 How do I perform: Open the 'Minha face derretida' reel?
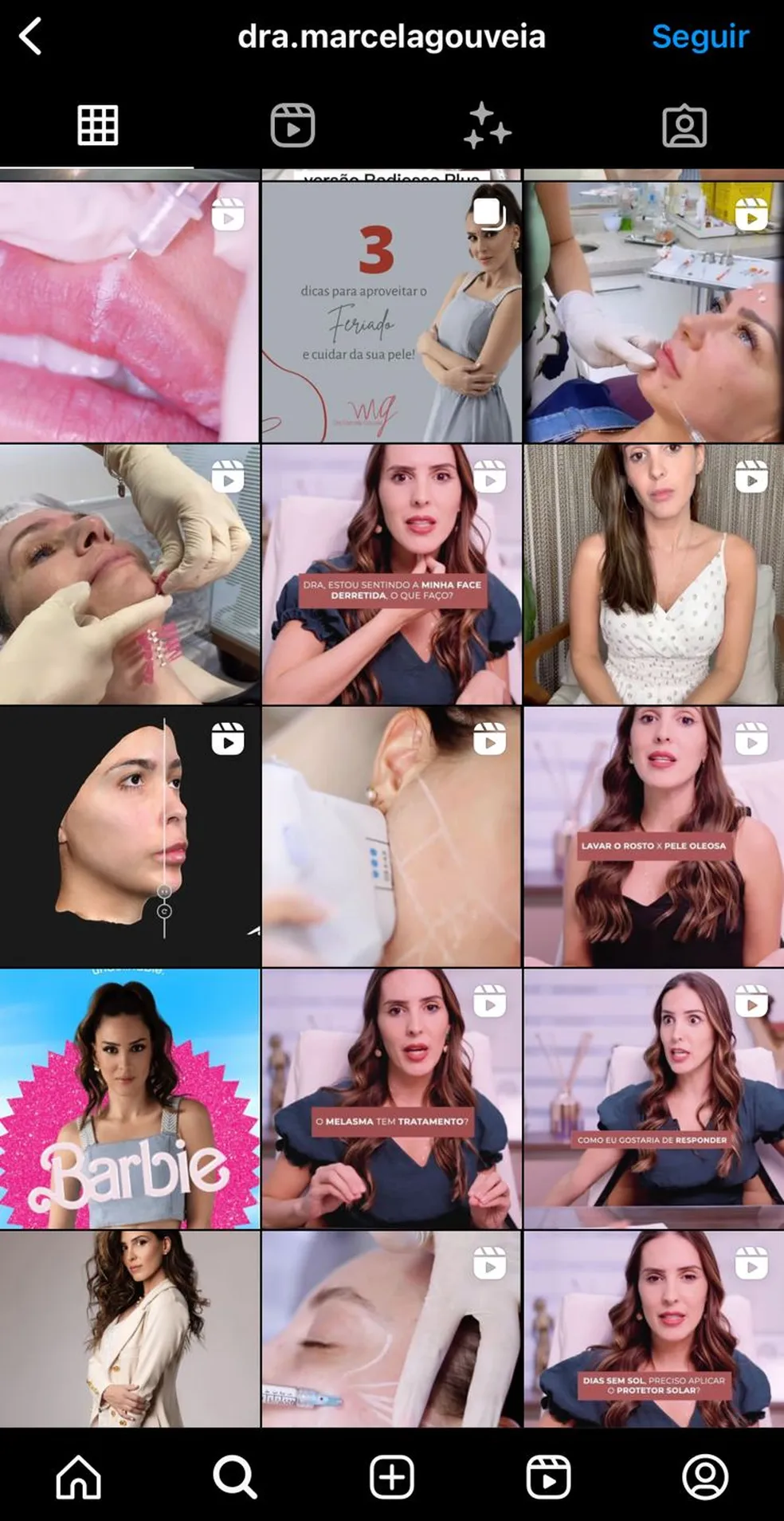point(391,574)
